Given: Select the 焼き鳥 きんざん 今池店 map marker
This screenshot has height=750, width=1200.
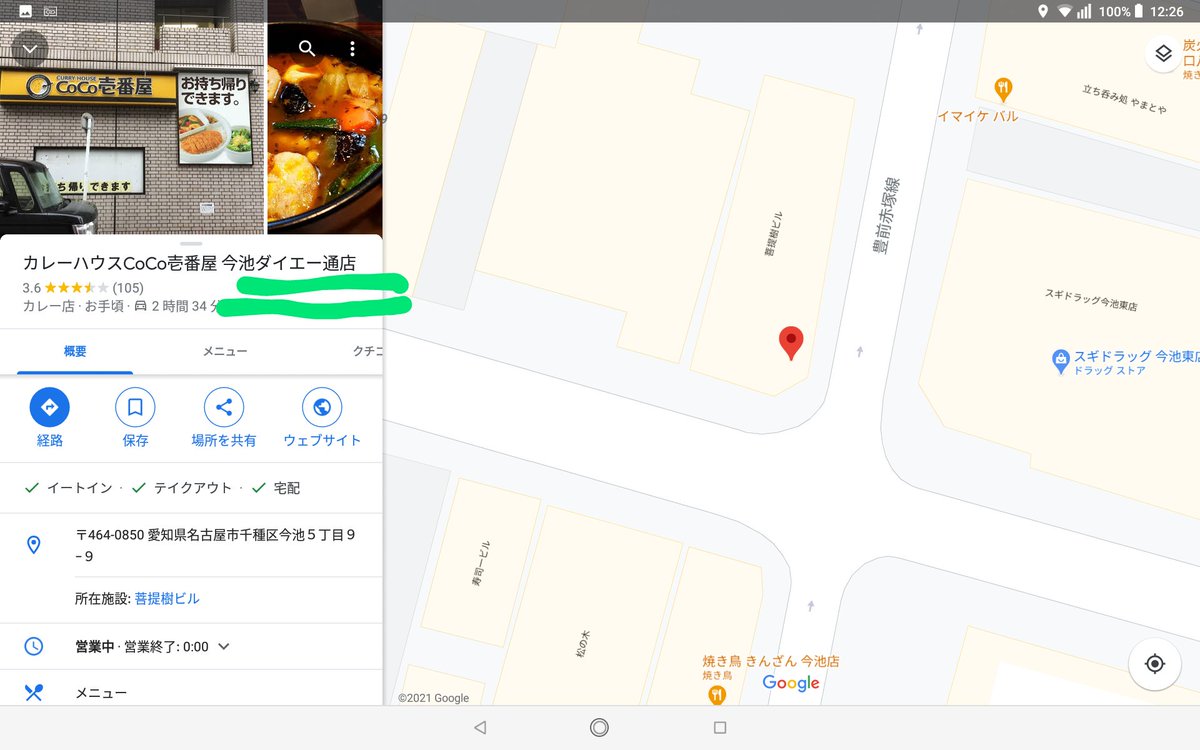Looking at the screenshot, I should tap(716, 695).
